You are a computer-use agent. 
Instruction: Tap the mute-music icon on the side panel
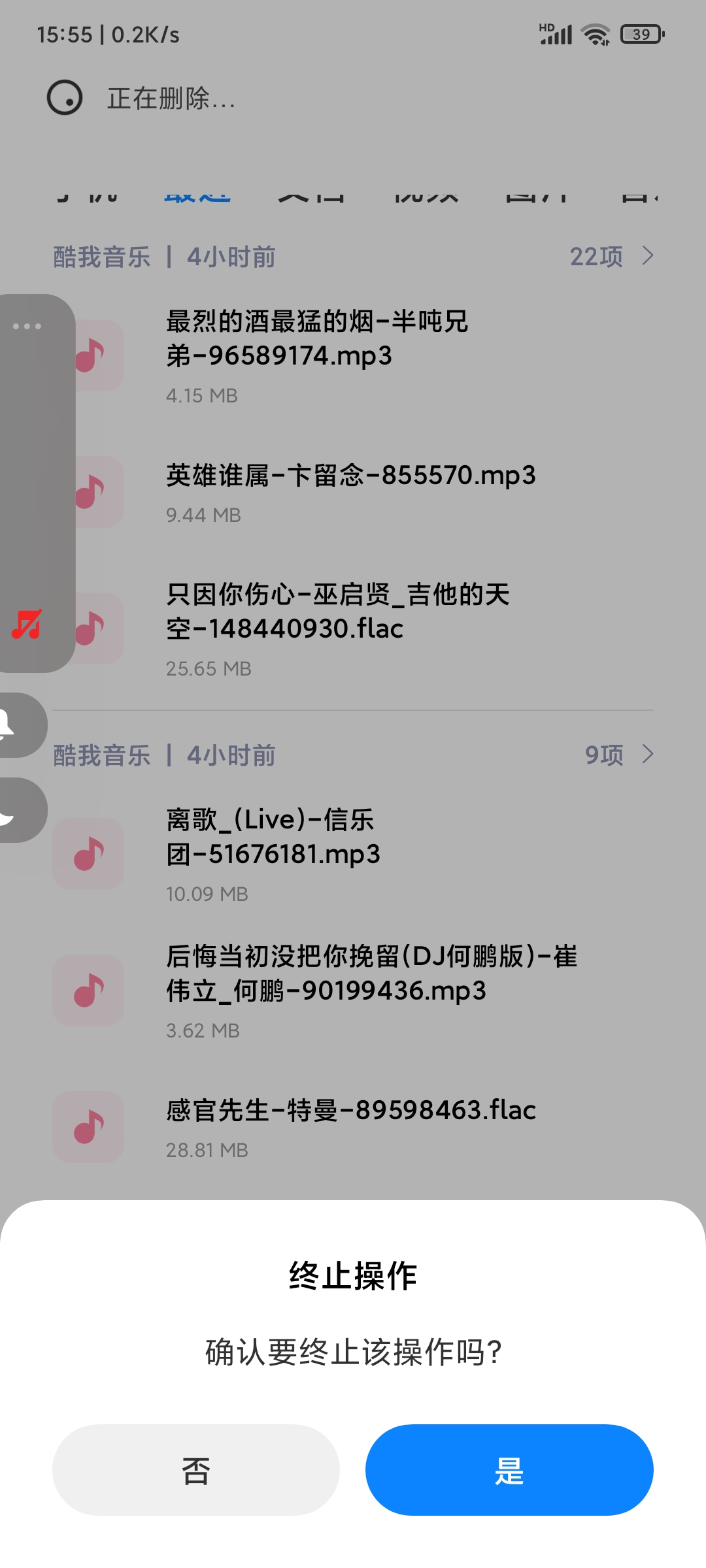[27, 624]
